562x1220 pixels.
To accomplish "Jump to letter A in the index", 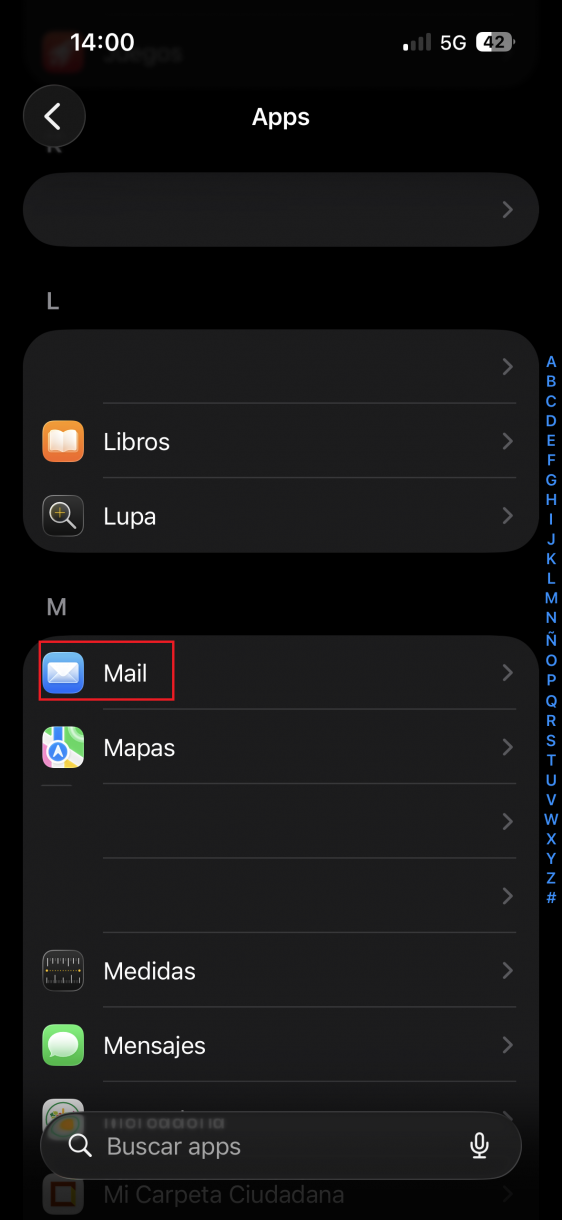I will coord(551,362).
